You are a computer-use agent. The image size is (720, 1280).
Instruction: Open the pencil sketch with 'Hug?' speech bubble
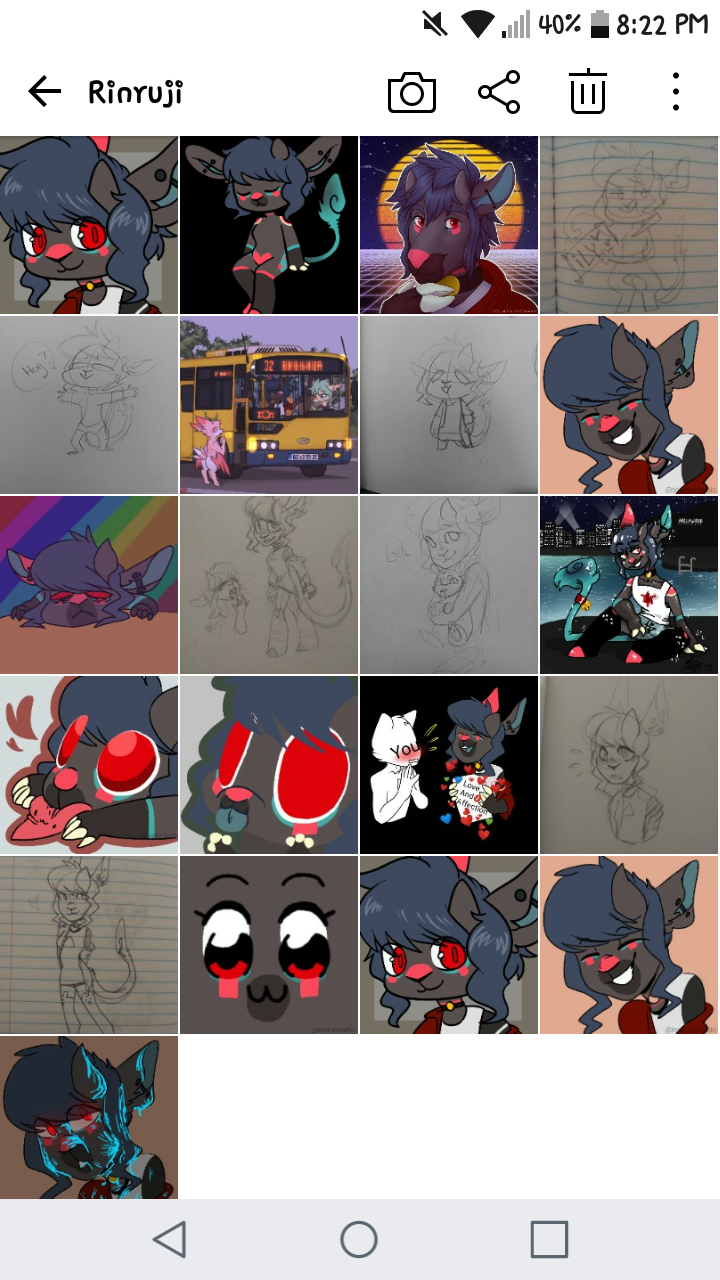point(89,405)
